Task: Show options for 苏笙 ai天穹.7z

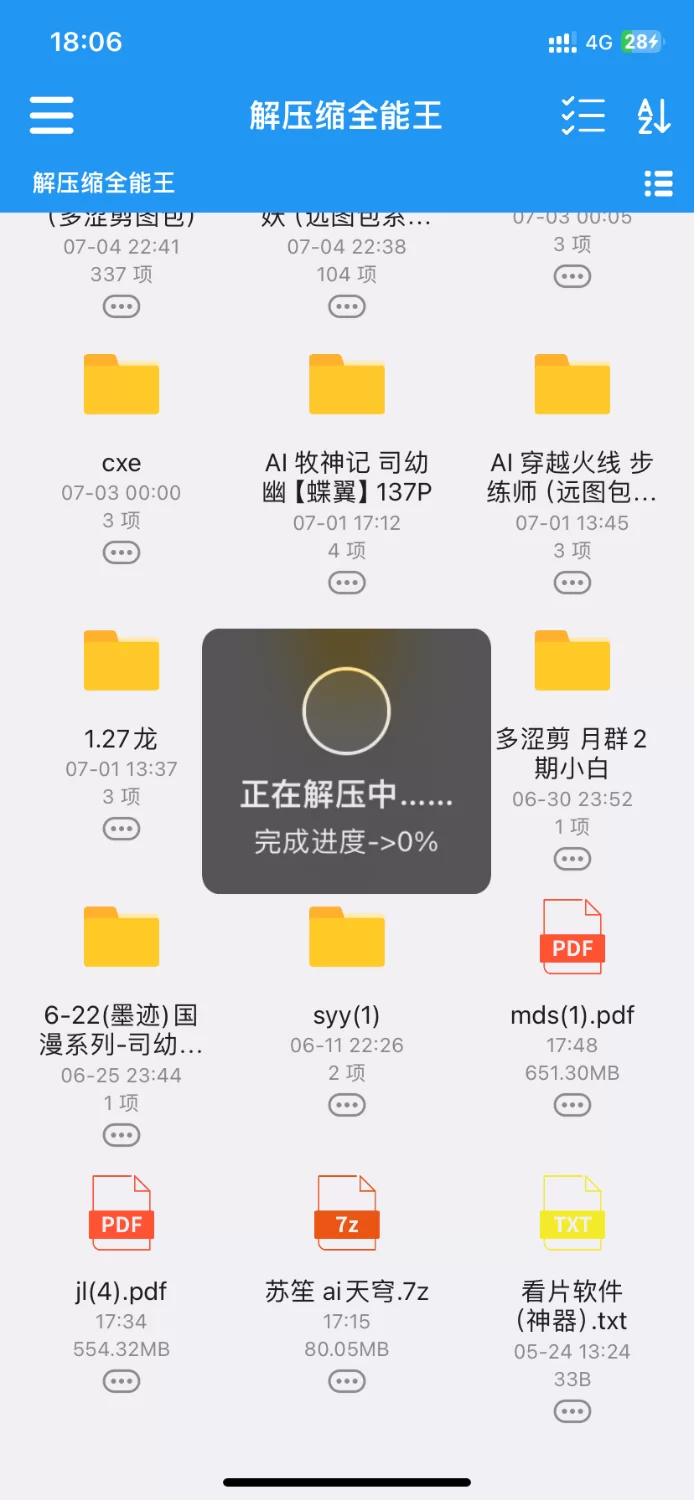Action: [x=347, y=1381]
